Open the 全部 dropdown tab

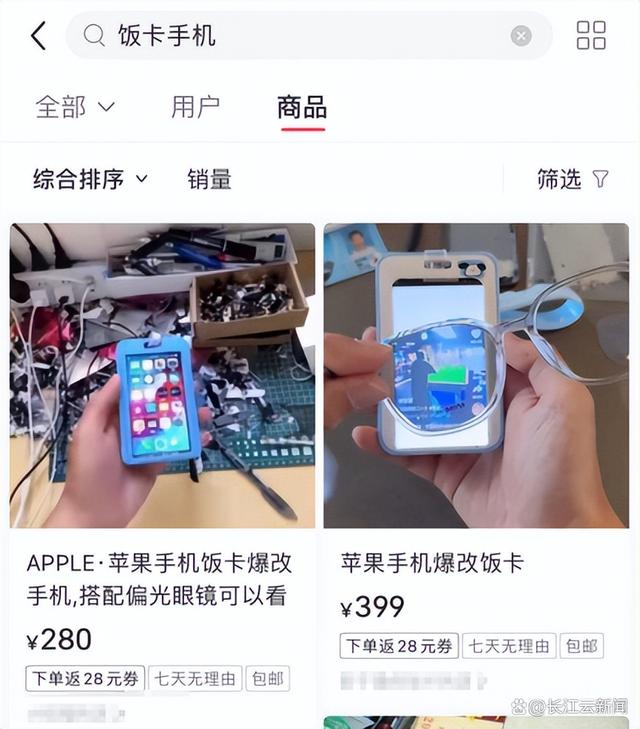point(75,107)
